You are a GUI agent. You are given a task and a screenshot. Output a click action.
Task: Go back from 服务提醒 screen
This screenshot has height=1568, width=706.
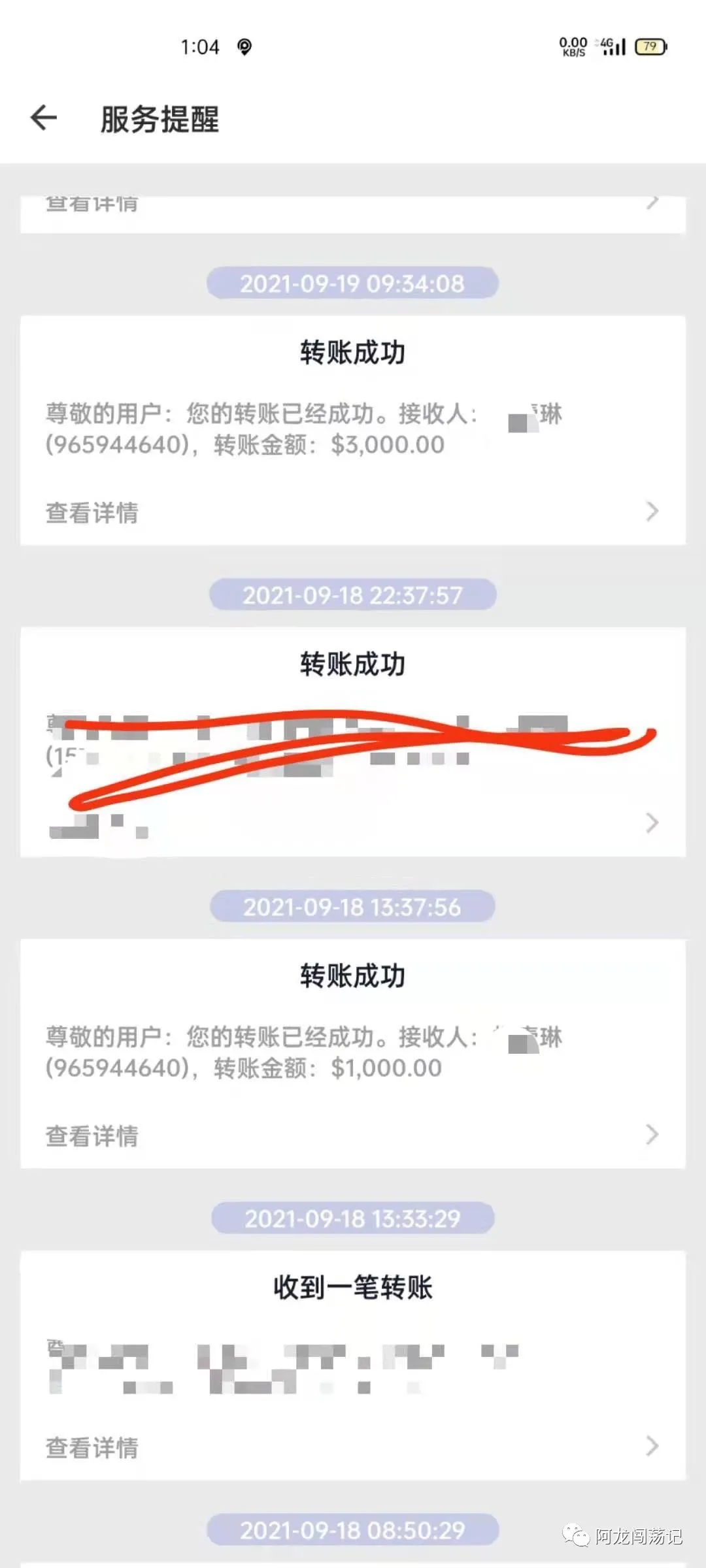(x=44, y=118)
